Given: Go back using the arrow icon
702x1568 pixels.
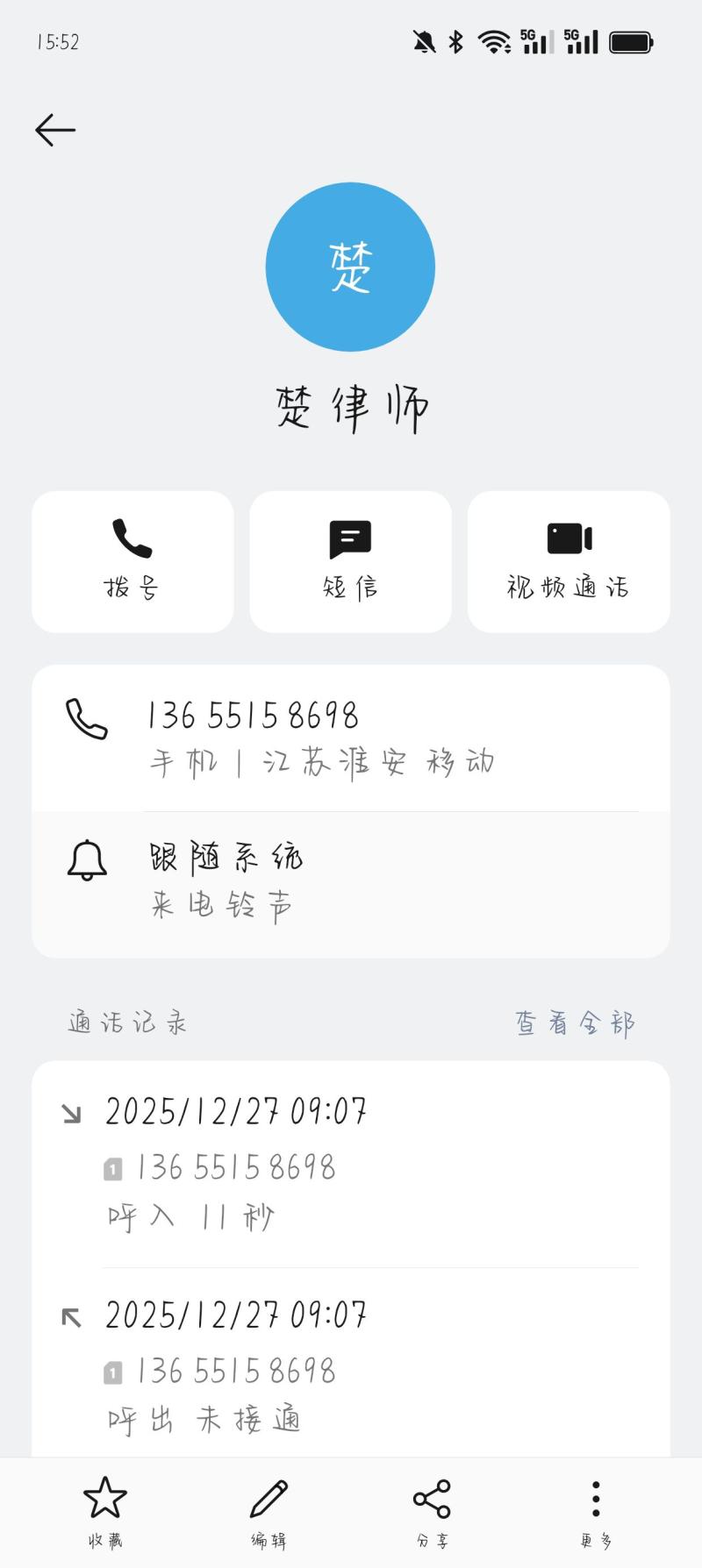Looking at the screenshot, I should pyautogui.click(x=55, y=130).
